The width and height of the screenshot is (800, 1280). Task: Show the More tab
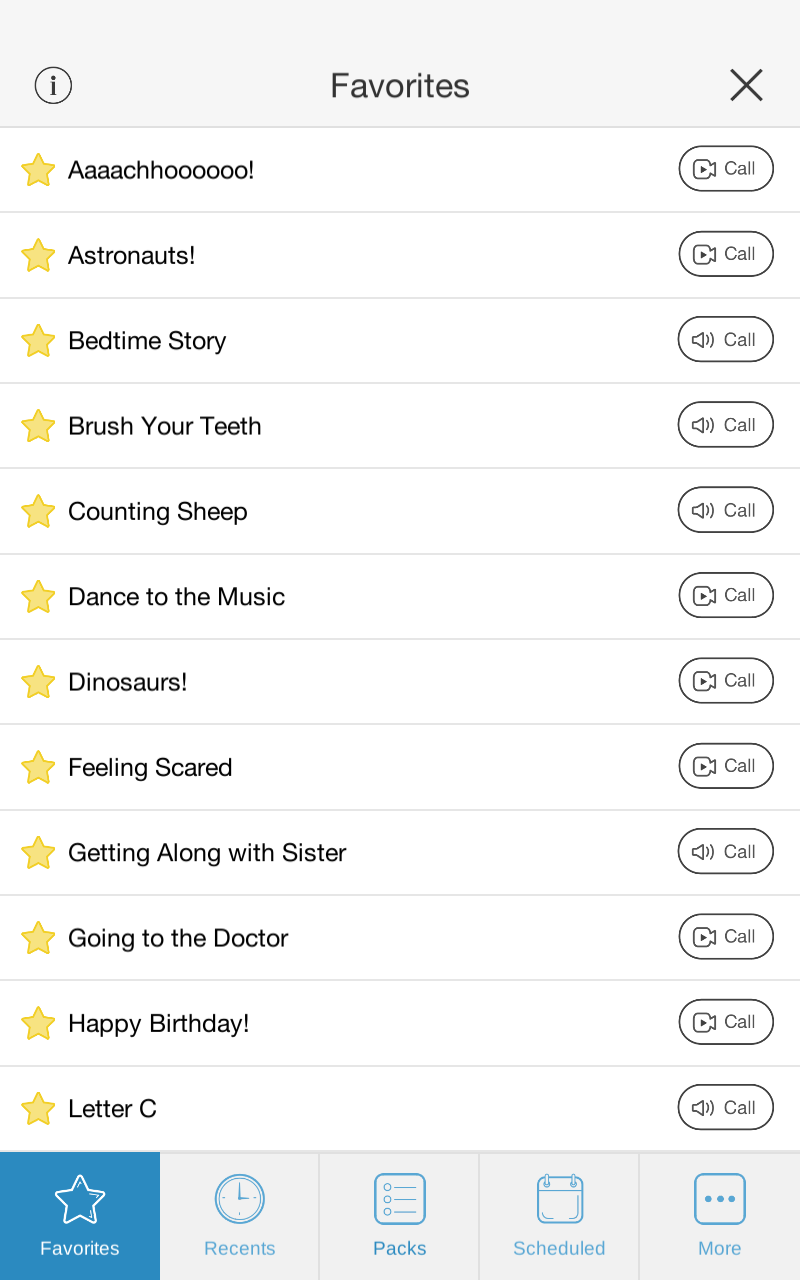(720, 1216)
